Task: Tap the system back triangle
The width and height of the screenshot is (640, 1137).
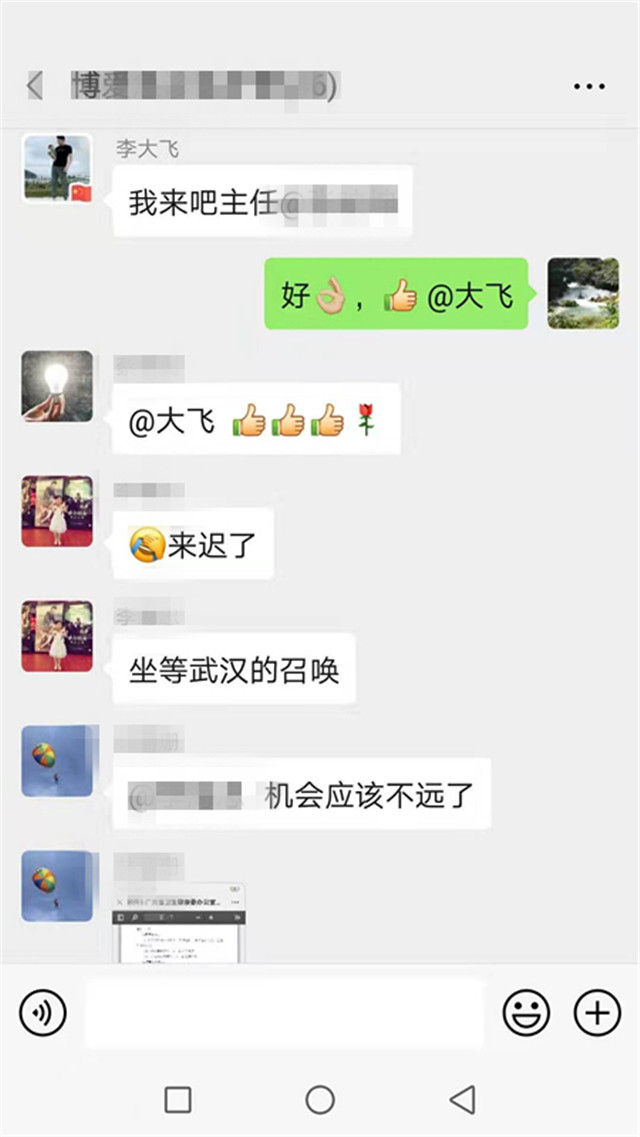Action: 462,1100
